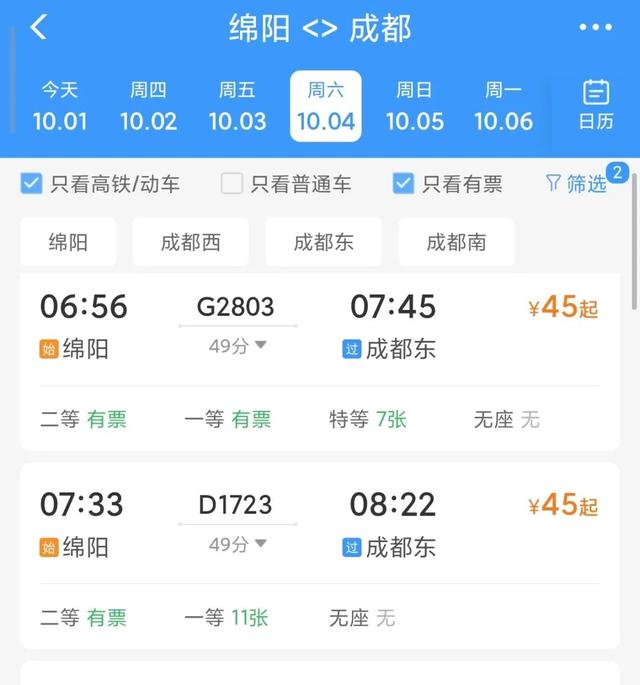Image resolution: width=640 pixels, height=685 pixels.
Task: Check the 只看普通车 box
Action: point(232,184)
